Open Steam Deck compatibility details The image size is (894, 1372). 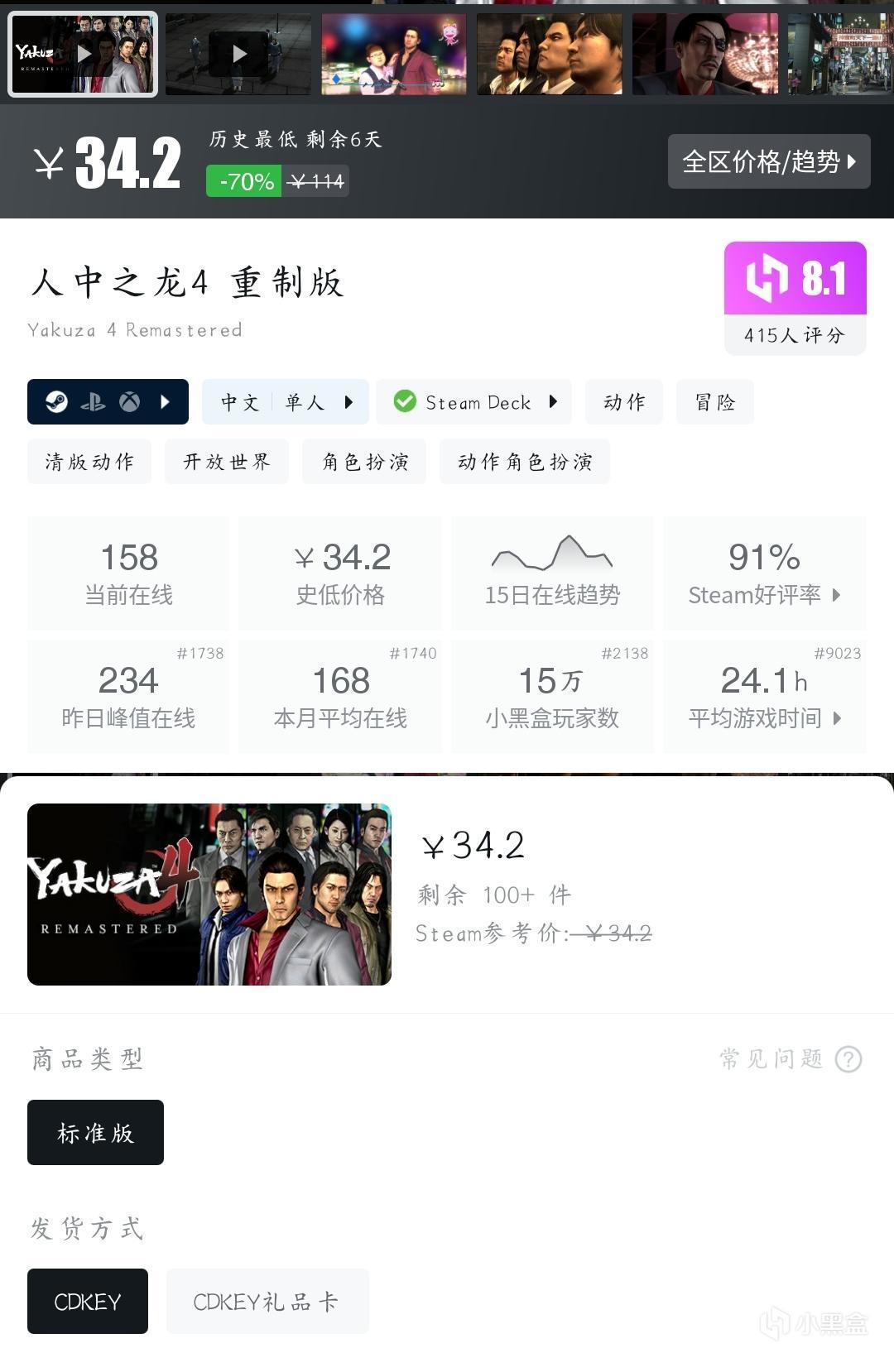click(475, 402)
